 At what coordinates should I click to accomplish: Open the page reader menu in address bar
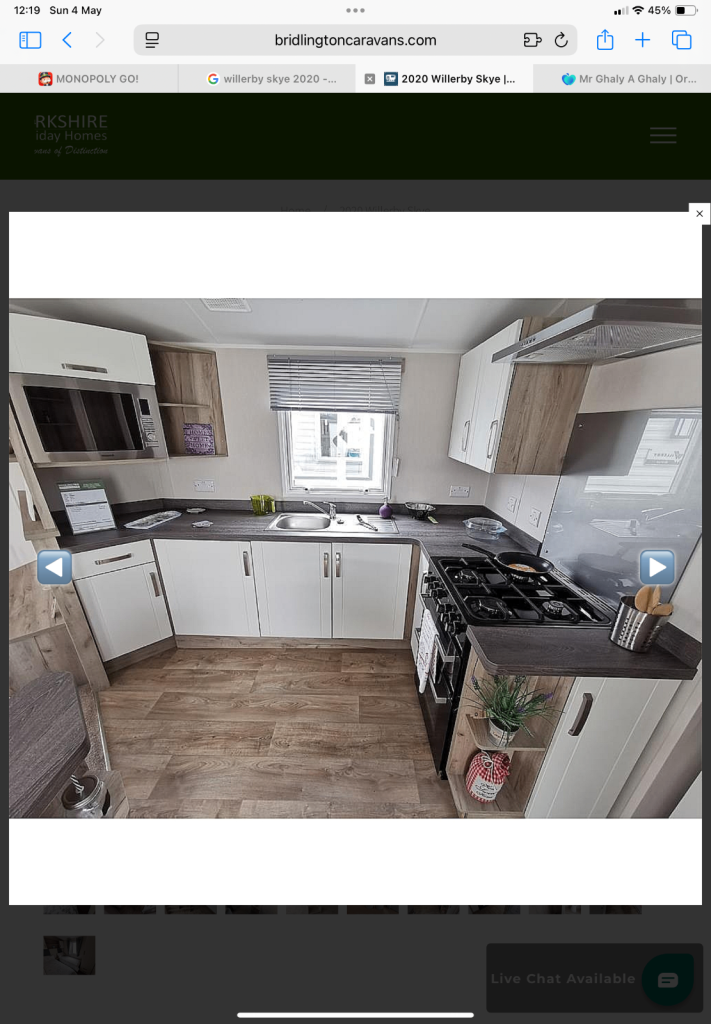coord(152,40)
